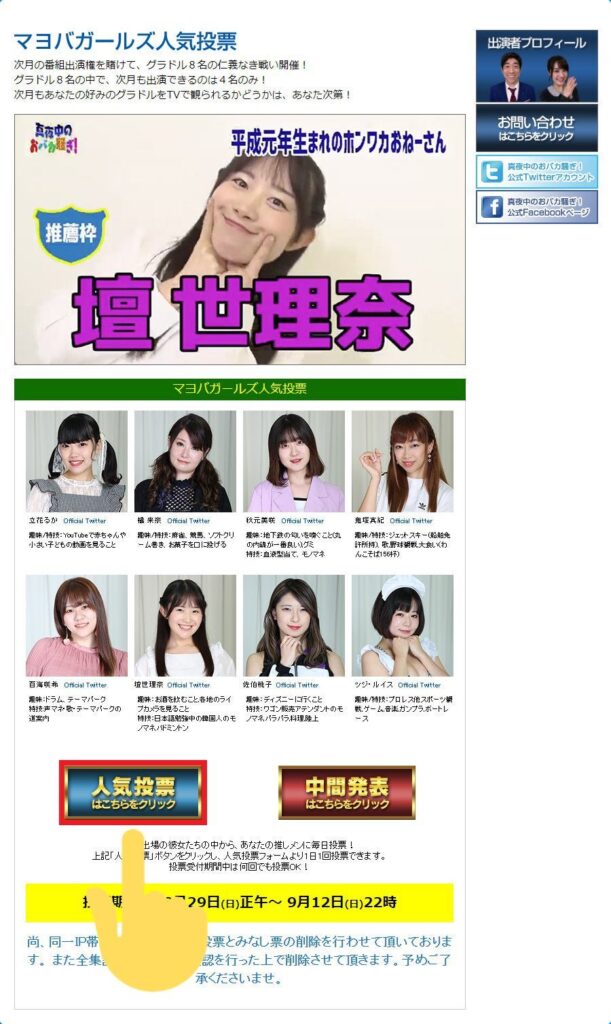Open 秋元美咲's Official Twitter link
611x1024 pixels.
[x=302, y=521]
